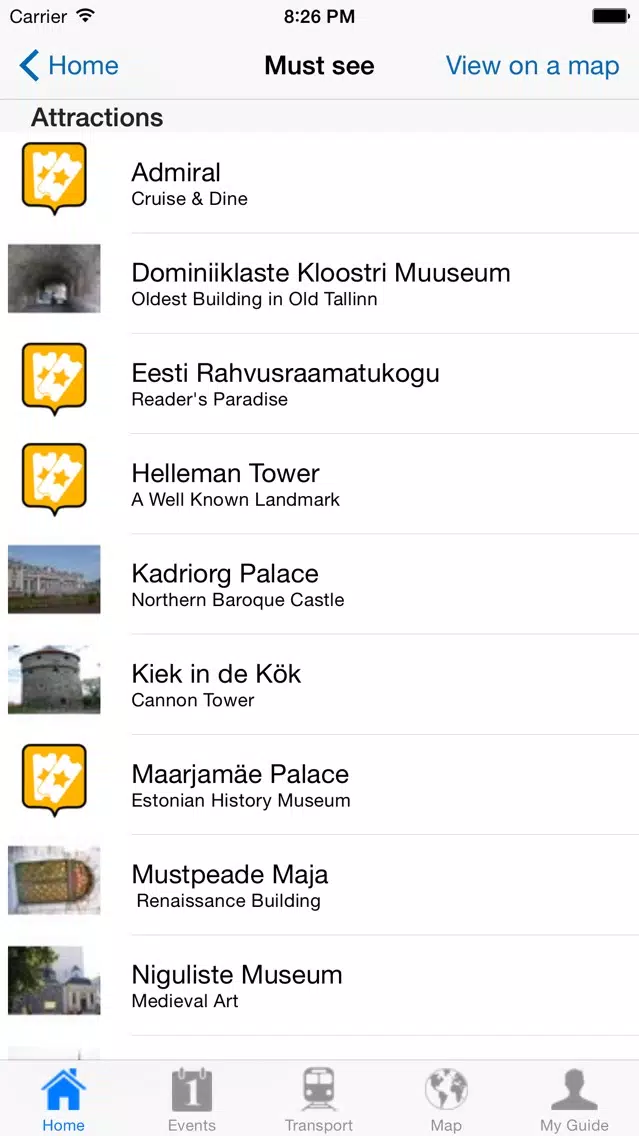Viewport: 639px width, 1136px height.
Task: Go to My Guide tab
Action: 575,1099
